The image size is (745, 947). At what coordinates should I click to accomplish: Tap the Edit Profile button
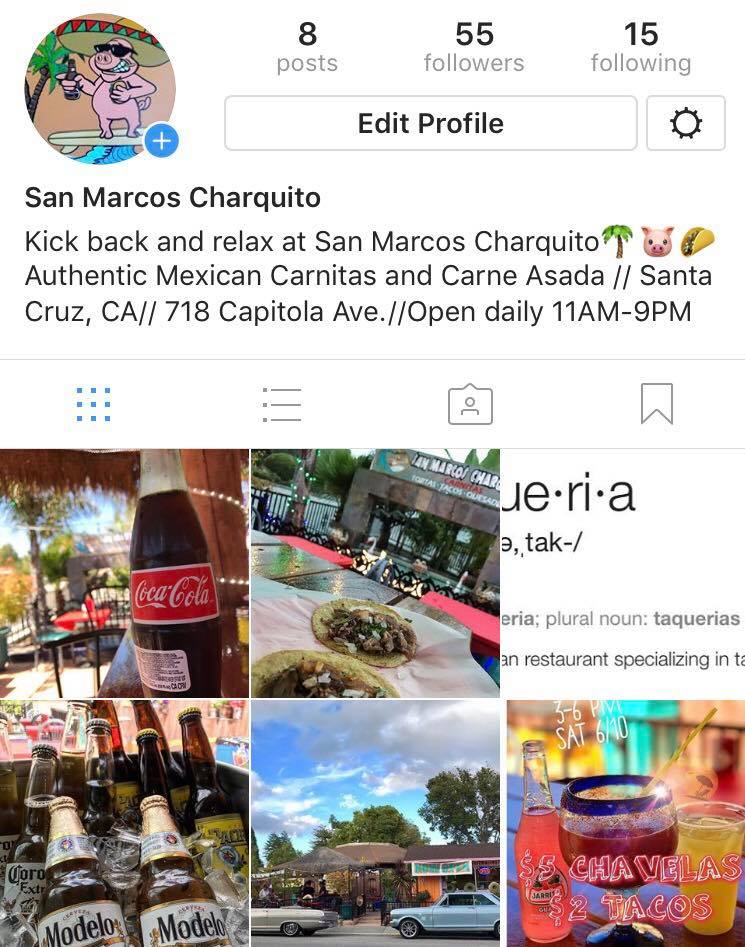click(x=430, y=123)
